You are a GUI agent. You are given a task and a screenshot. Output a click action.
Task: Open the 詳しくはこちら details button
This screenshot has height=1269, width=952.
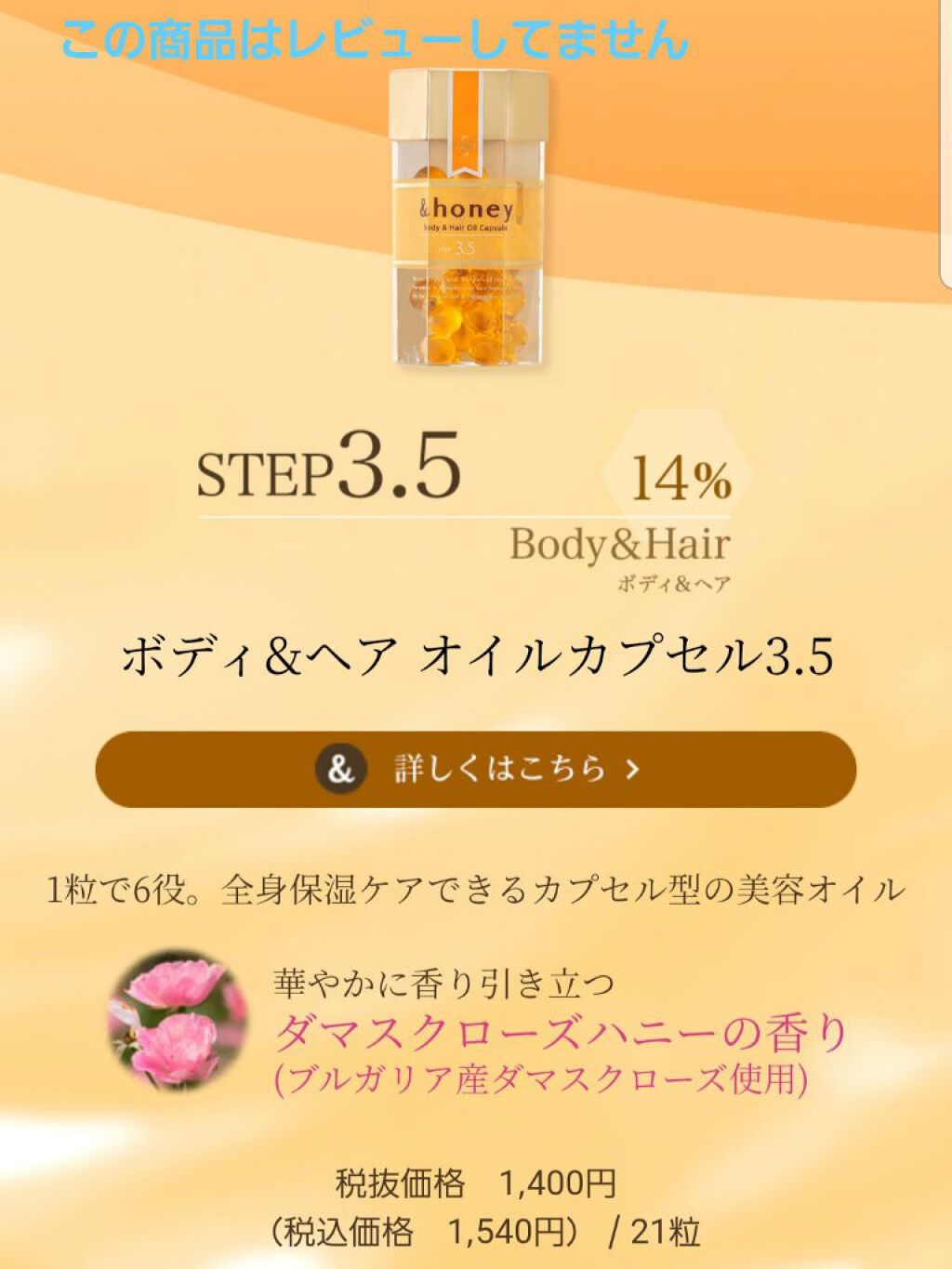[x=476, y=770]
